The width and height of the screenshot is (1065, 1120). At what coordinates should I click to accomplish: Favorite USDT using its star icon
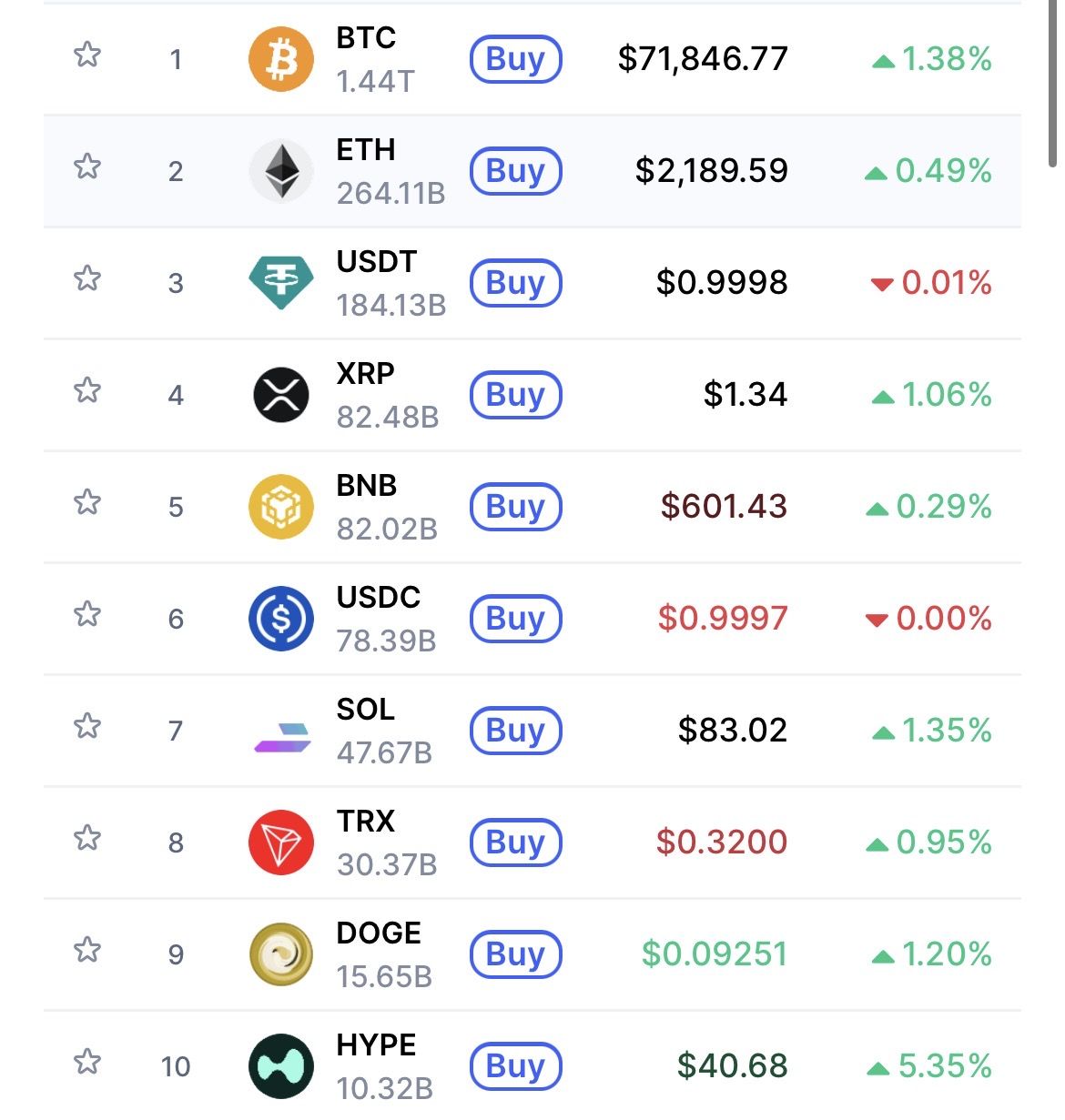pyautogui.click(x=87, y=278)
